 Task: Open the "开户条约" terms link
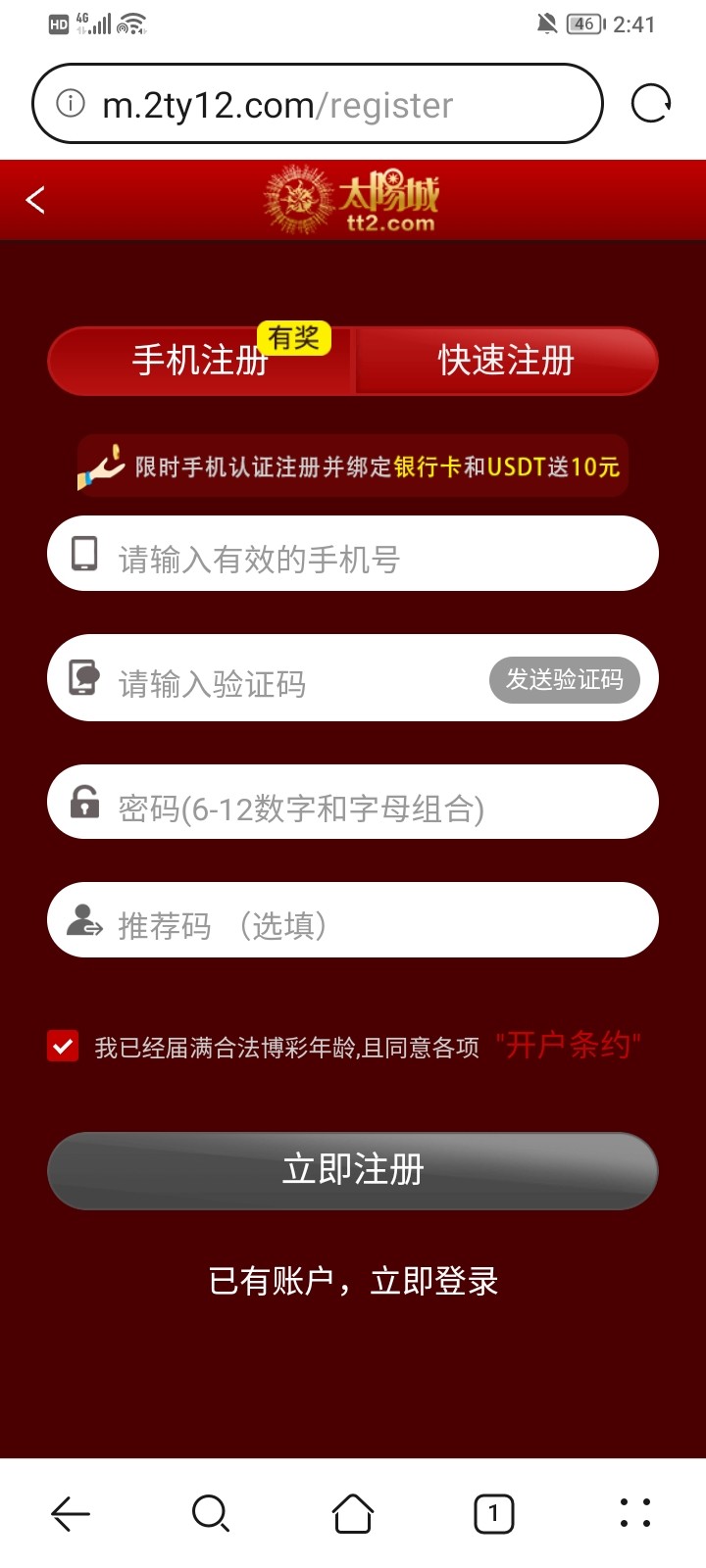click(x=568, y=1046)
